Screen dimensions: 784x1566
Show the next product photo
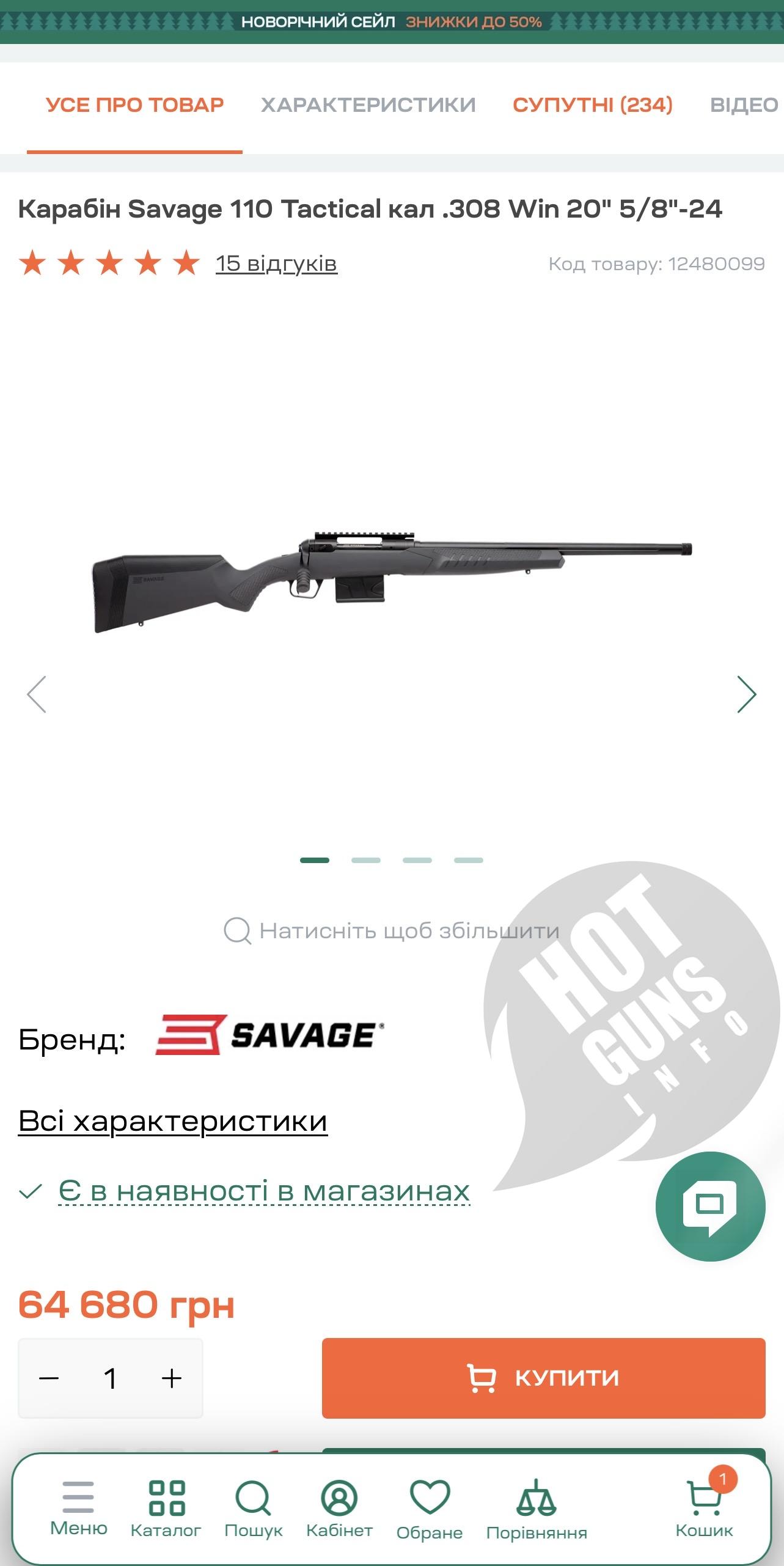pos(746,694)
